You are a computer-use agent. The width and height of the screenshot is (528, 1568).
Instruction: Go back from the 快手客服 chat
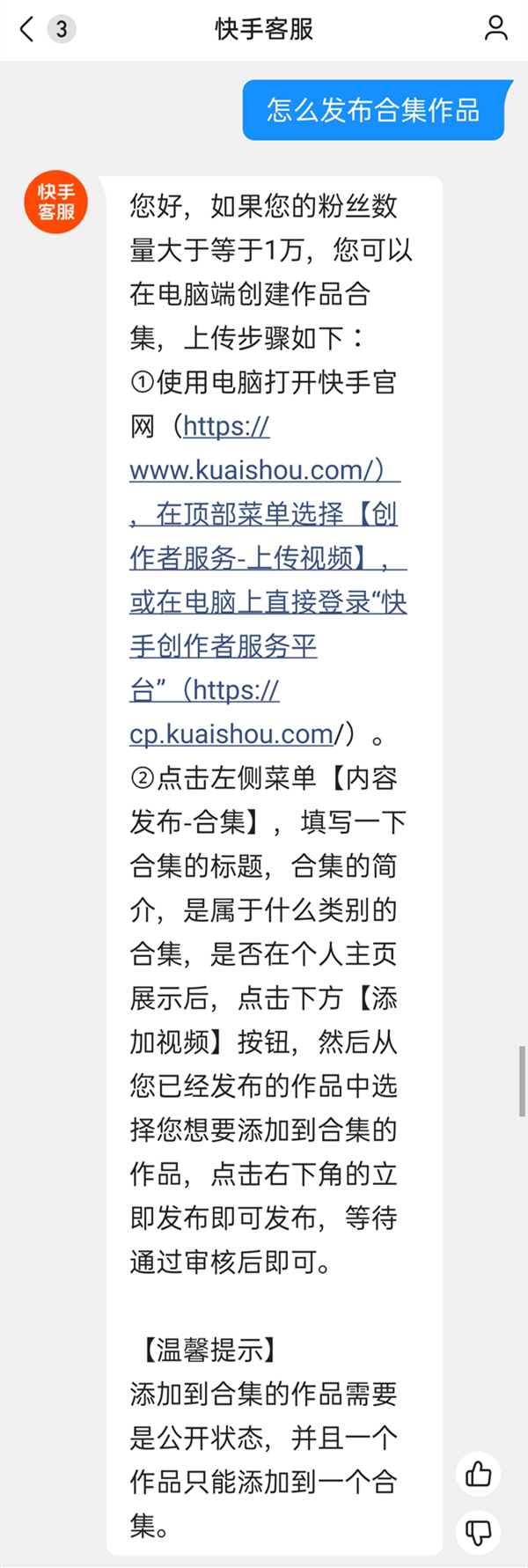click(27, 29)
